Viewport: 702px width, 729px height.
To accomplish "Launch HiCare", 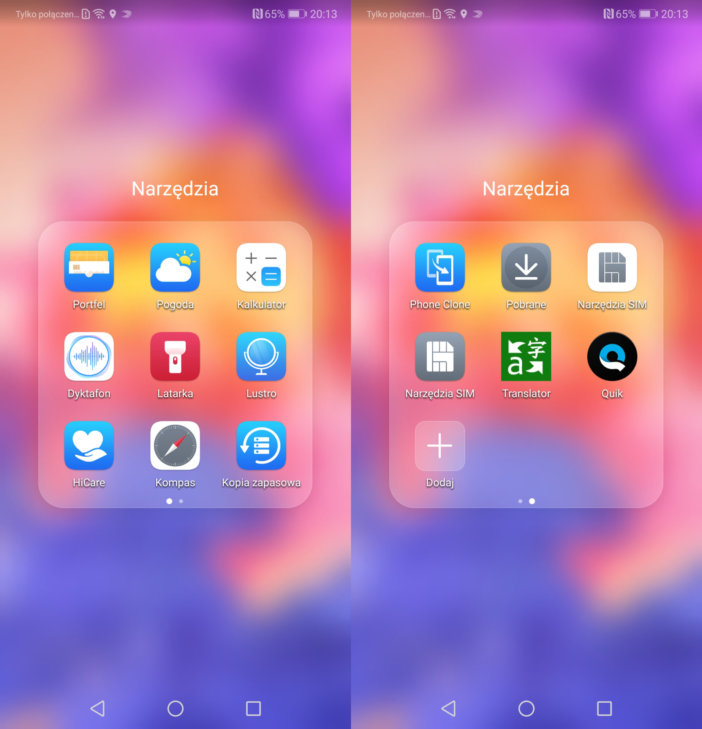I will 89,445.
